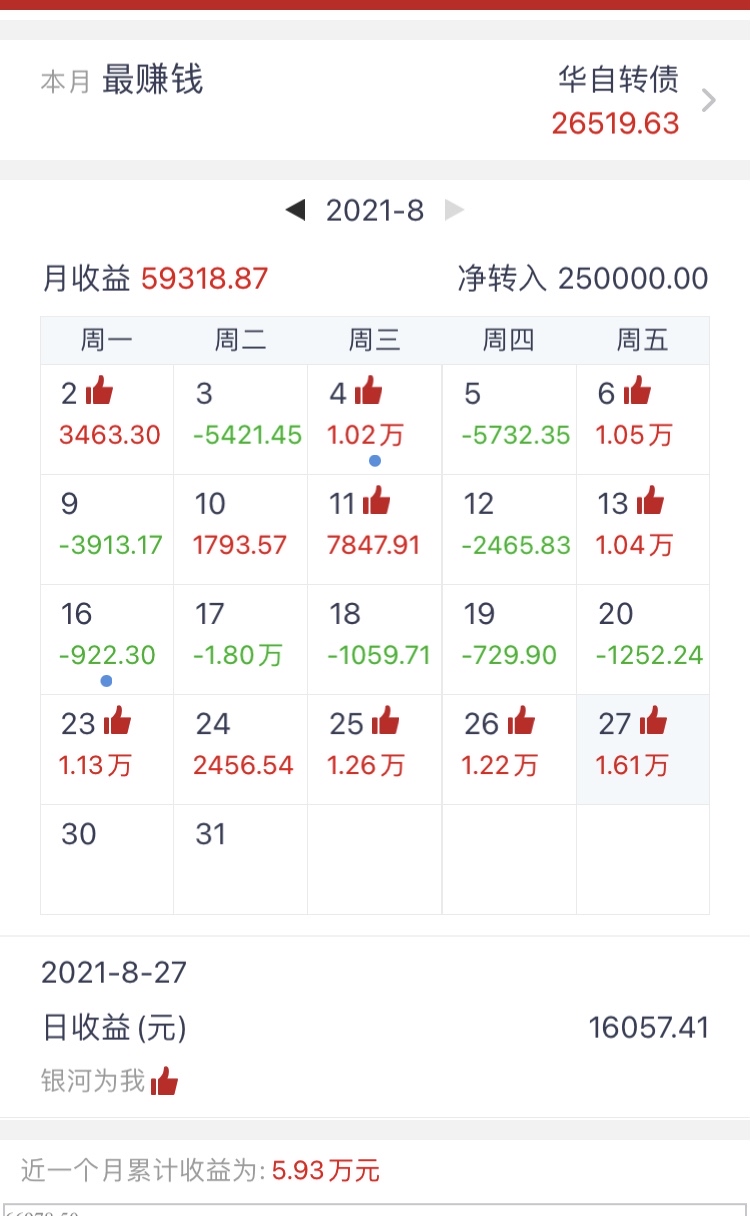Viewport: 750px width, 1216px height.
Task: Select day 24 showing 2456.54
Action: (x=241, y=749)
